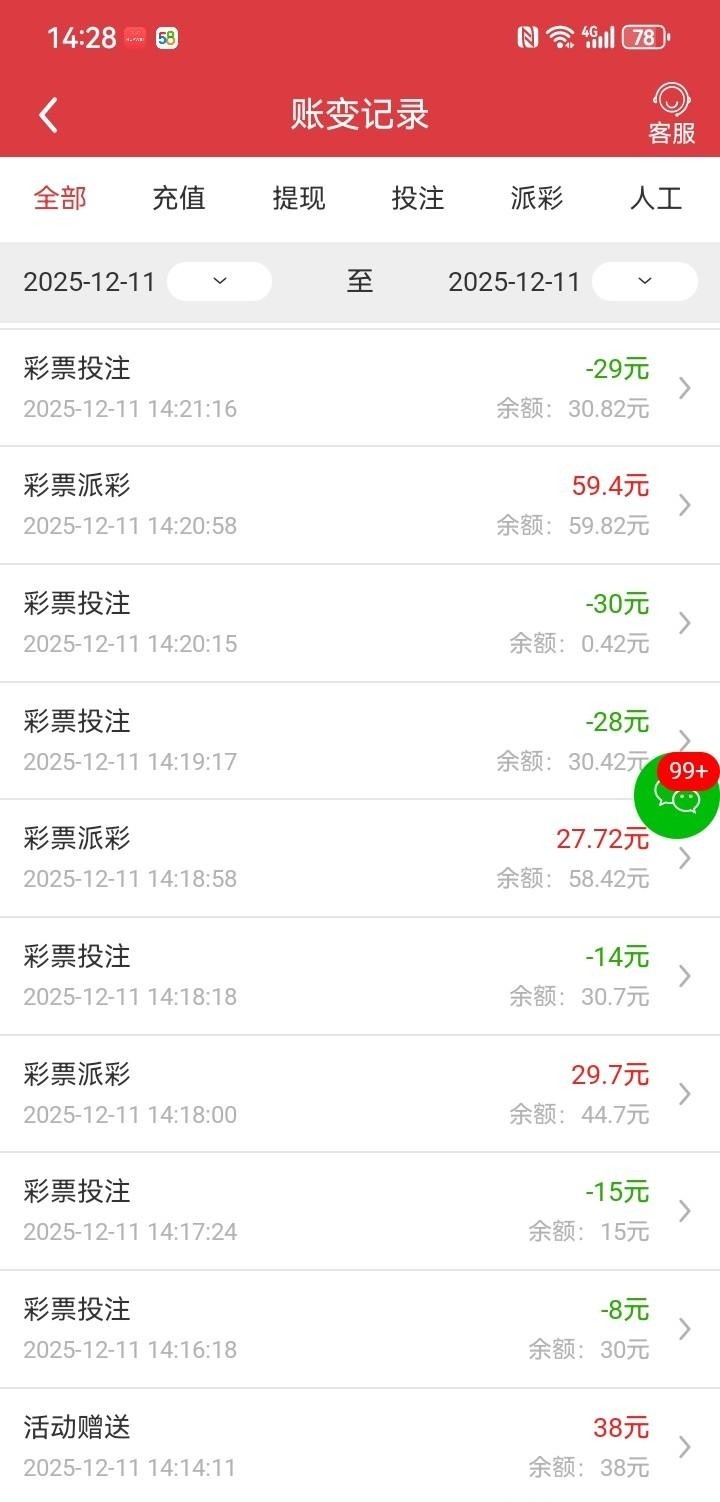
Task: Open the 活动赠送 38元 record entry
Action: 360,1448
